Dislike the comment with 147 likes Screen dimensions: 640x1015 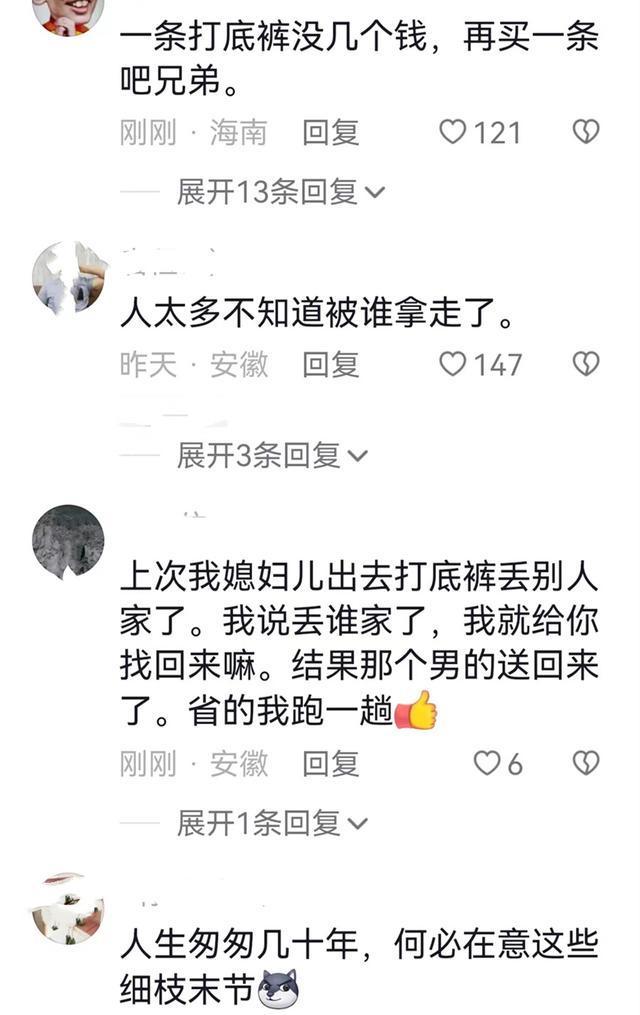pos(585,365)
